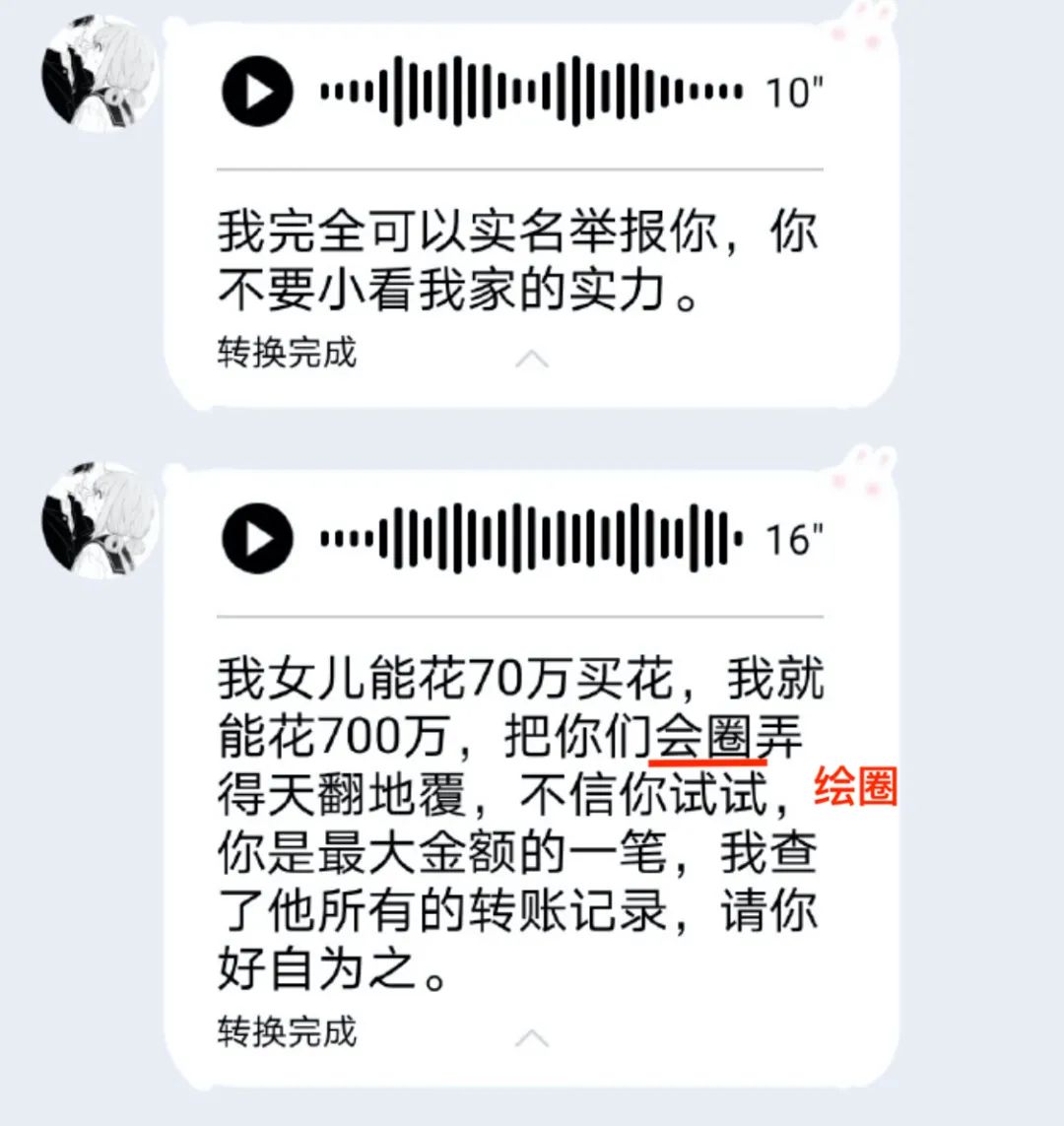Image resolution: width=1064 pixels, height=1126 pixels.
Task: Collapse the transcript under the 16-second voice message
Action: (x=532, y=1036)
